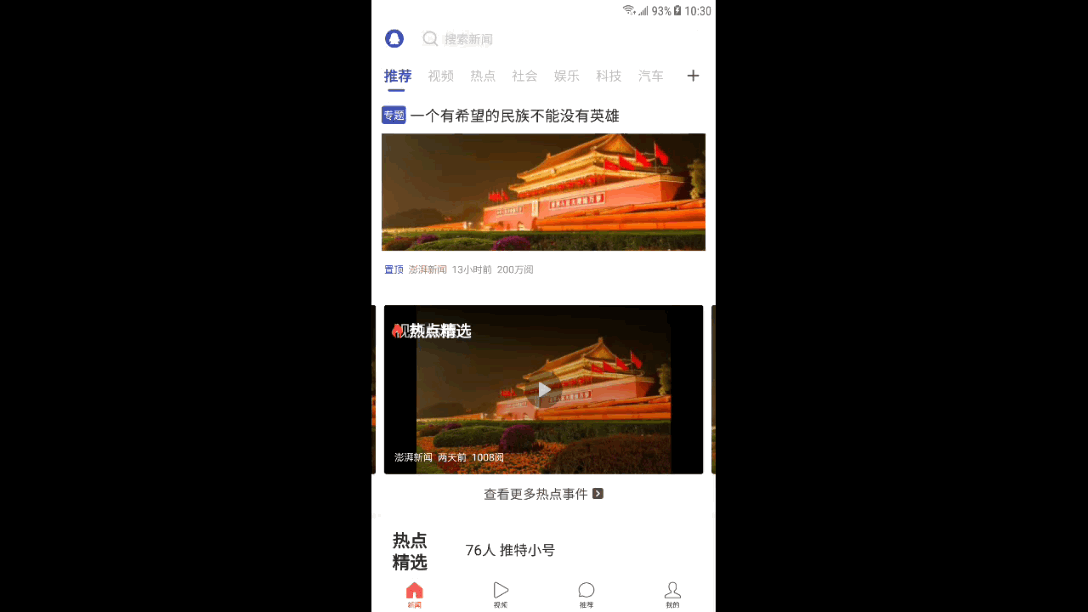Go to the 科技 tab
Image resolution: width=1088 pixels, height=612 pixels.
(609, 76)
